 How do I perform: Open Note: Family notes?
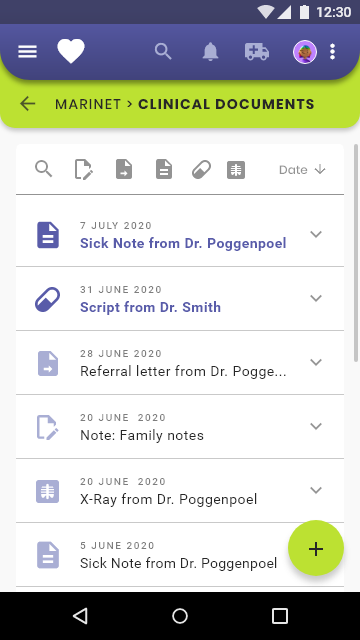pos(180,427)
